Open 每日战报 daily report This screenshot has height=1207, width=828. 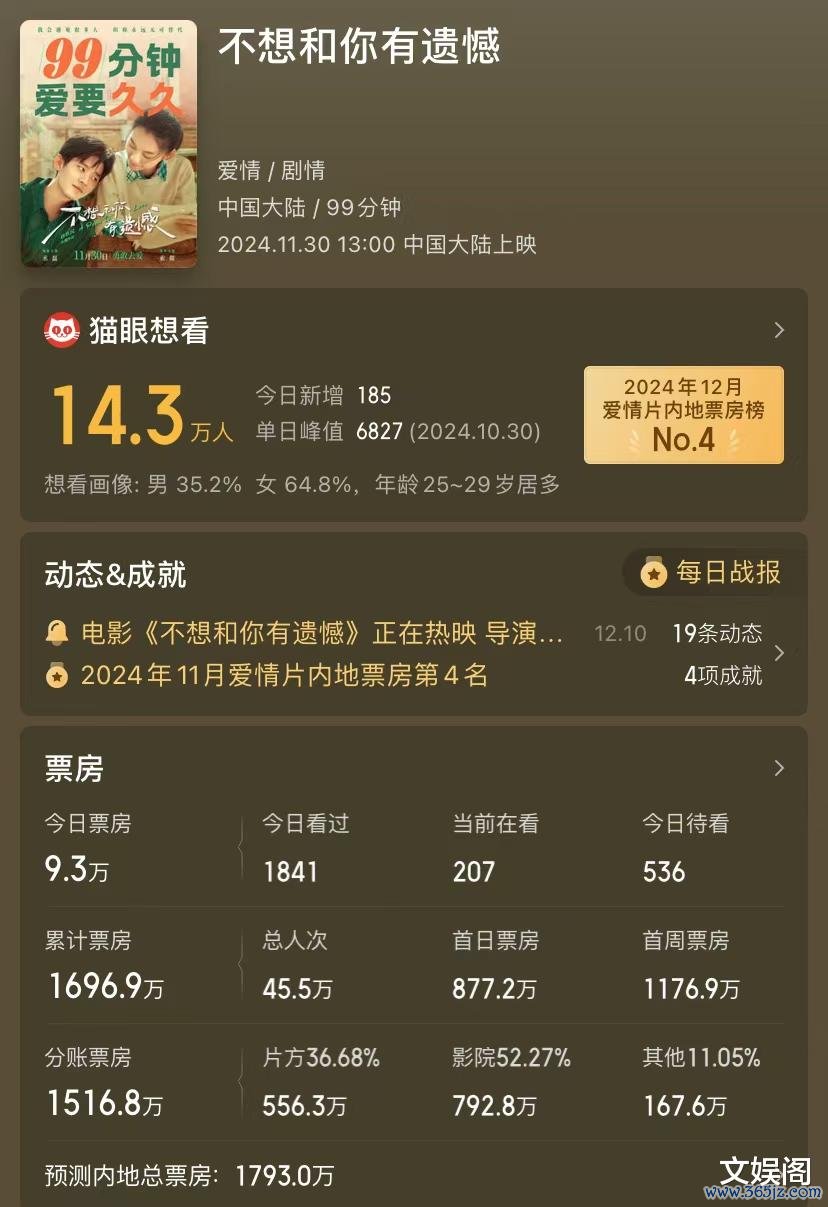tap(714, 573)
